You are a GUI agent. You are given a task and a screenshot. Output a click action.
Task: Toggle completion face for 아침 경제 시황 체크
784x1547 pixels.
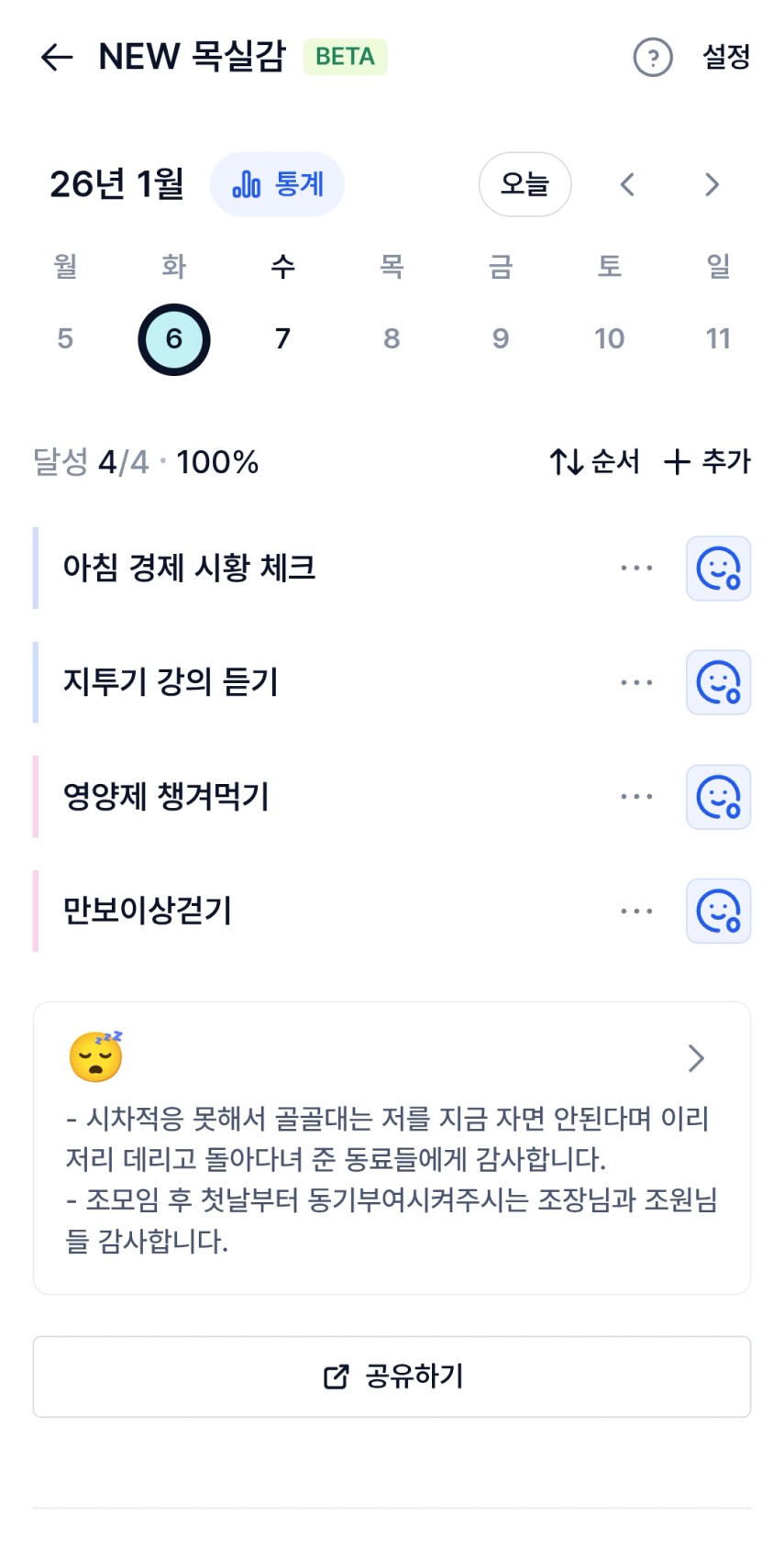pyautogui.click(x=718, y=569)
